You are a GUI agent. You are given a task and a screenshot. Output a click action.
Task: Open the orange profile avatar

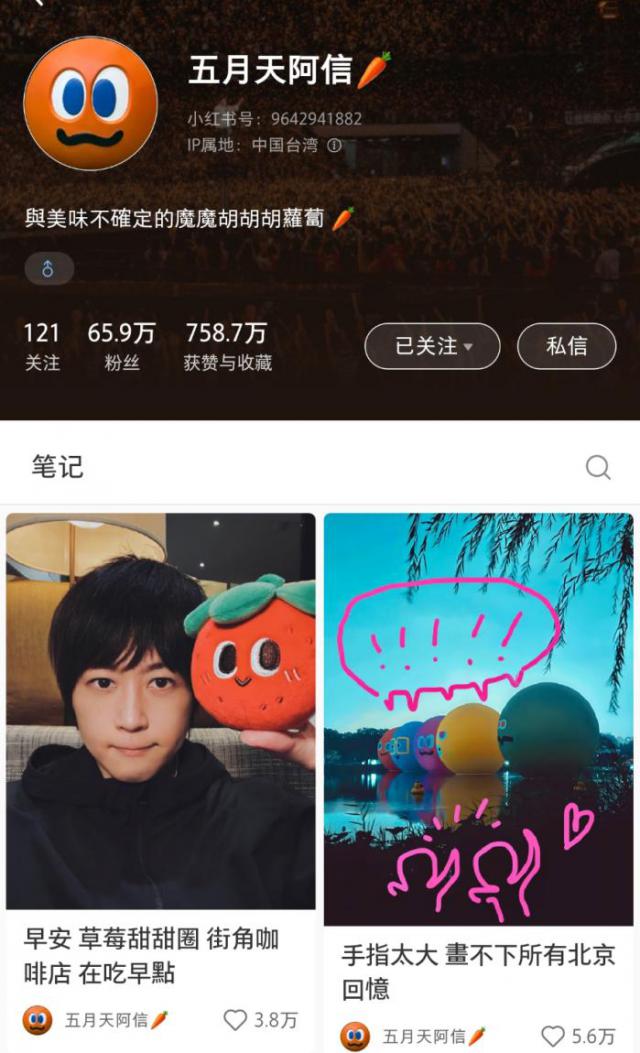(90, 104)
